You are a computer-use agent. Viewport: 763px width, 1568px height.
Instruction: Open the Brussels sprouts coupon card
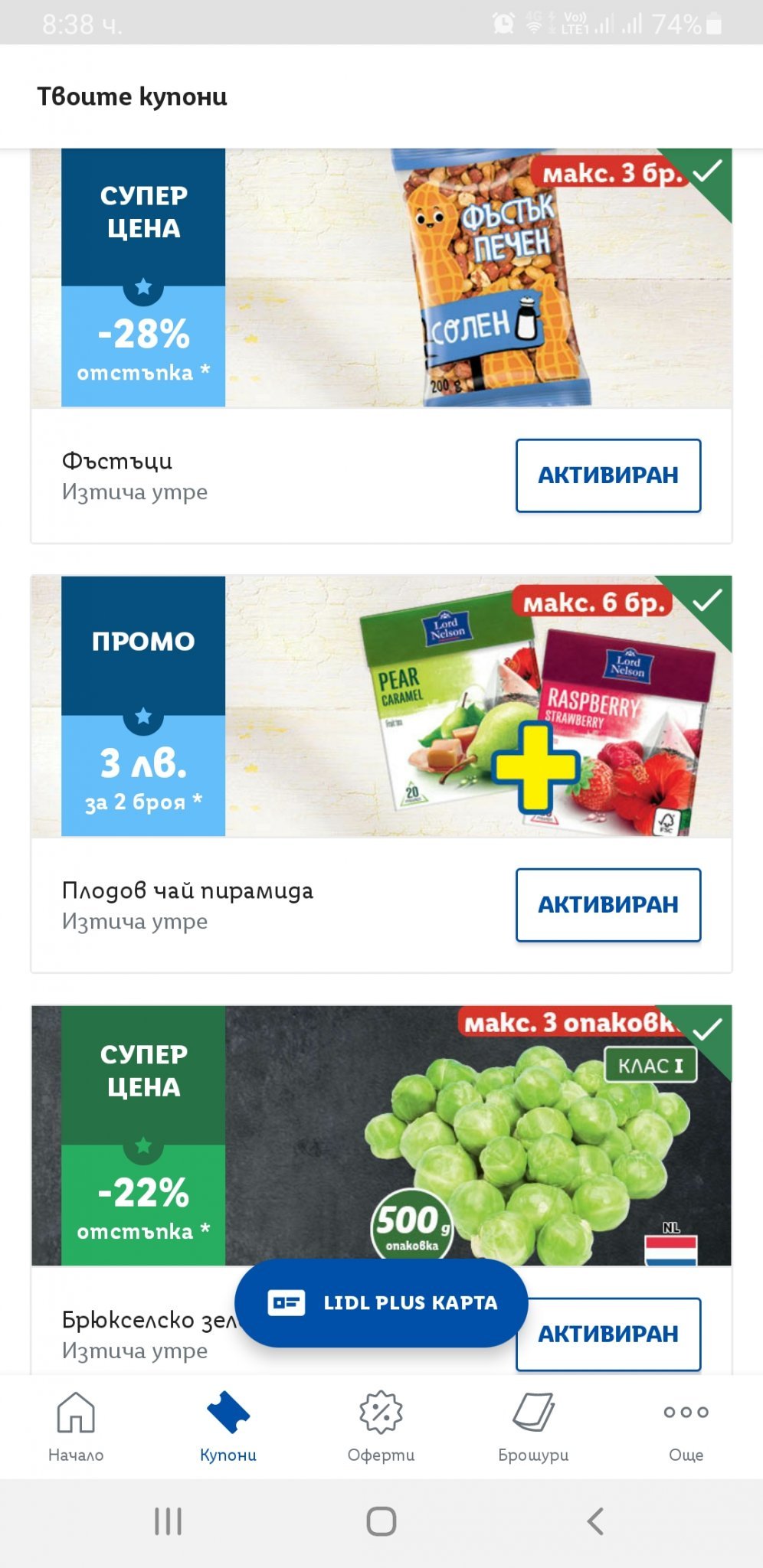coord(381,1135)
